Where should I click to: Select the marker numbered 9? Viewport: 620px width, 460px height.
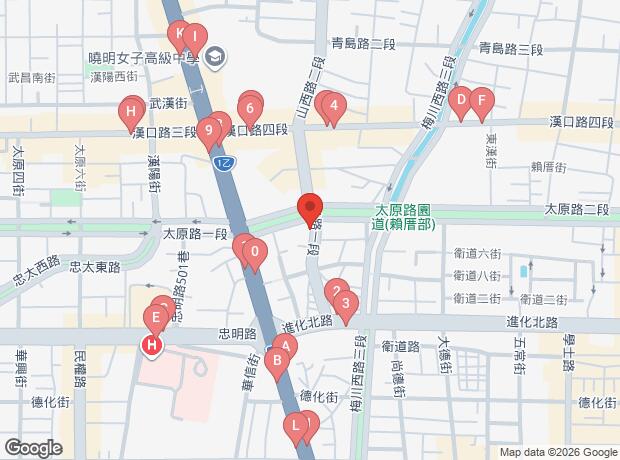tap(208, 130)
